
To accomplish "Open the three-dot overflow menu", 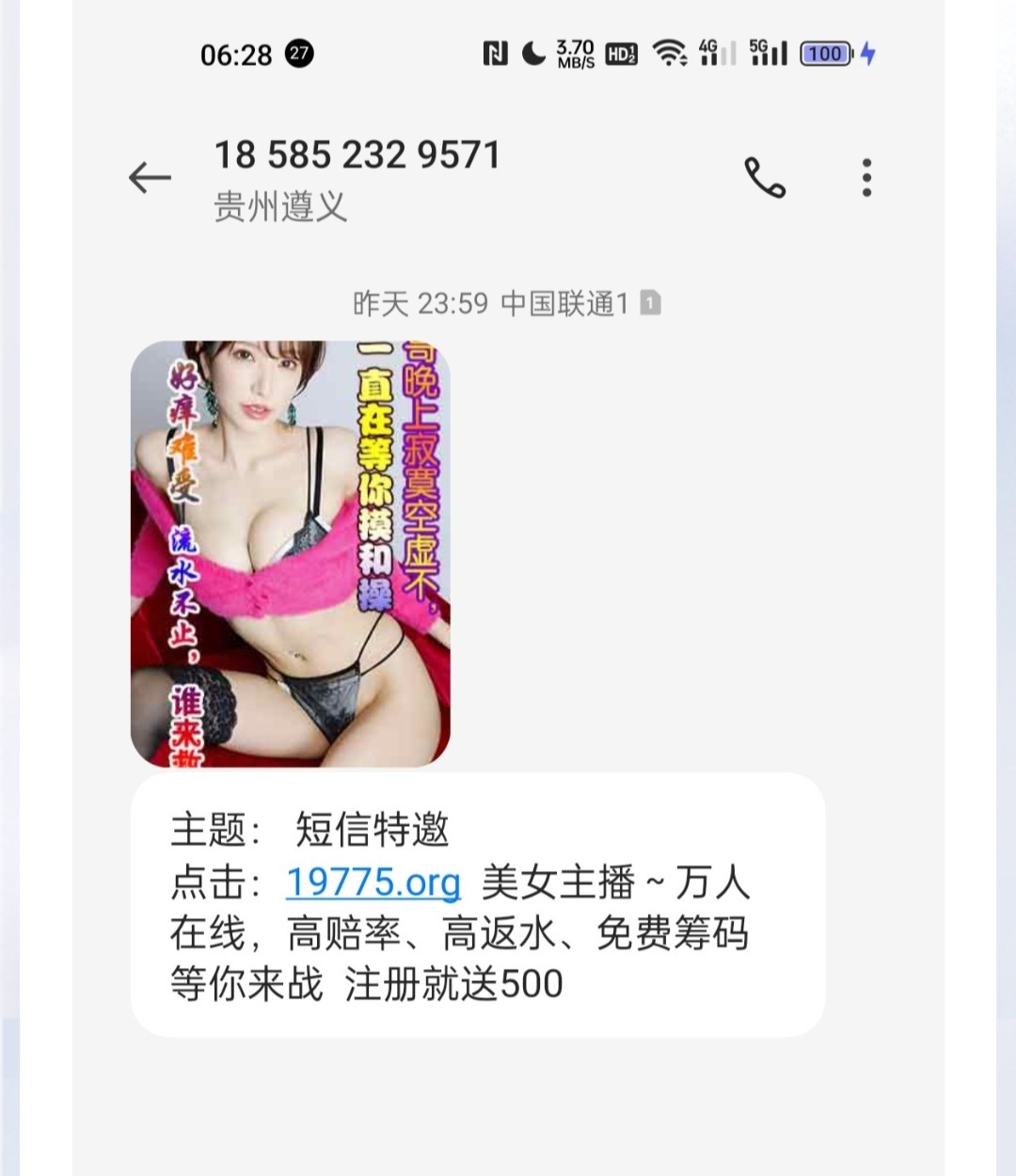I will click(866, 177).
